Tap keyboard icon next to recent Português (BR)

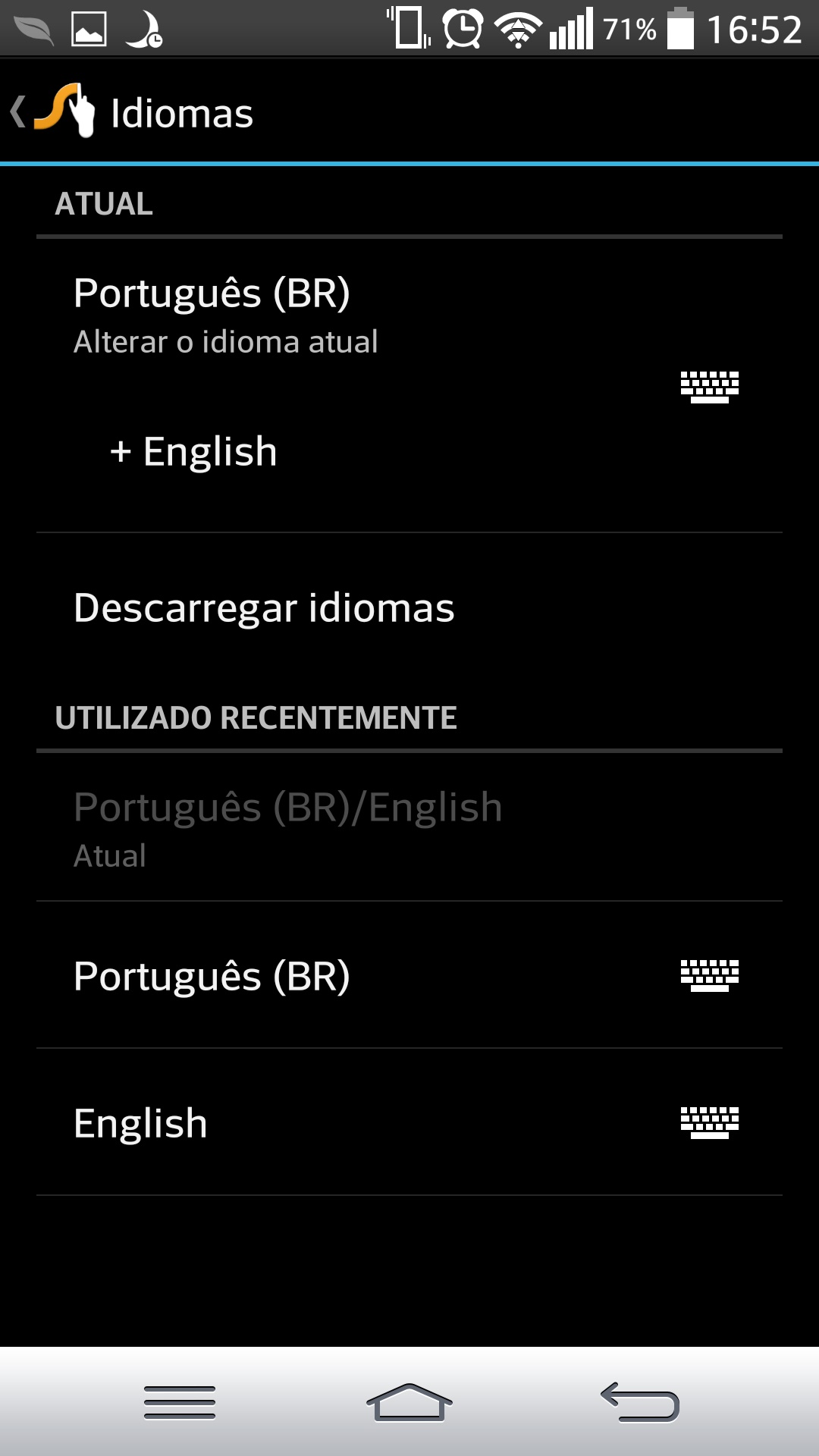[710, 975]
